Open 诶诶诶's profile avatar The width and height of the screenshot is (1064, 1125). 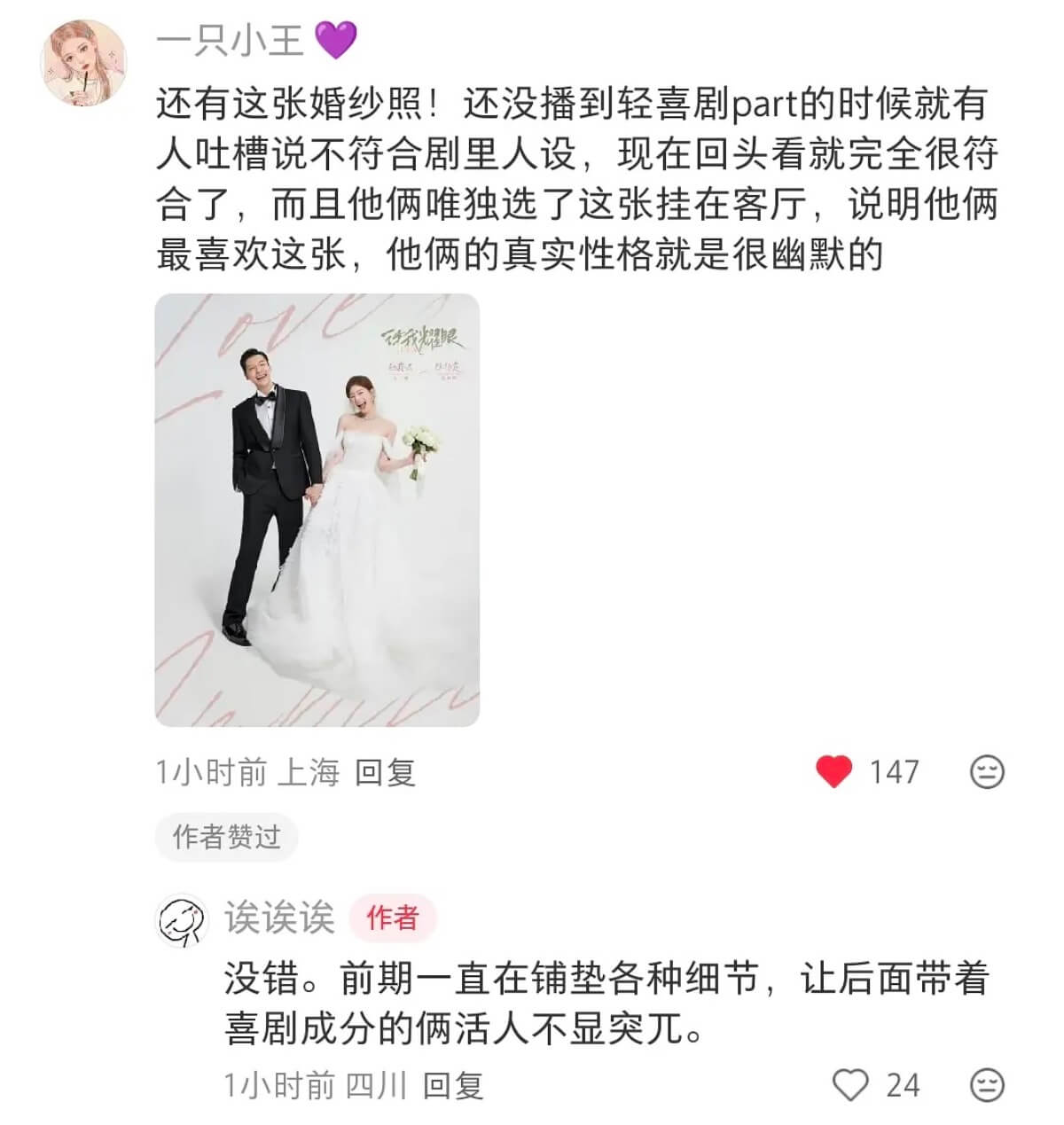pyautogui.click(x=183, y=919)
